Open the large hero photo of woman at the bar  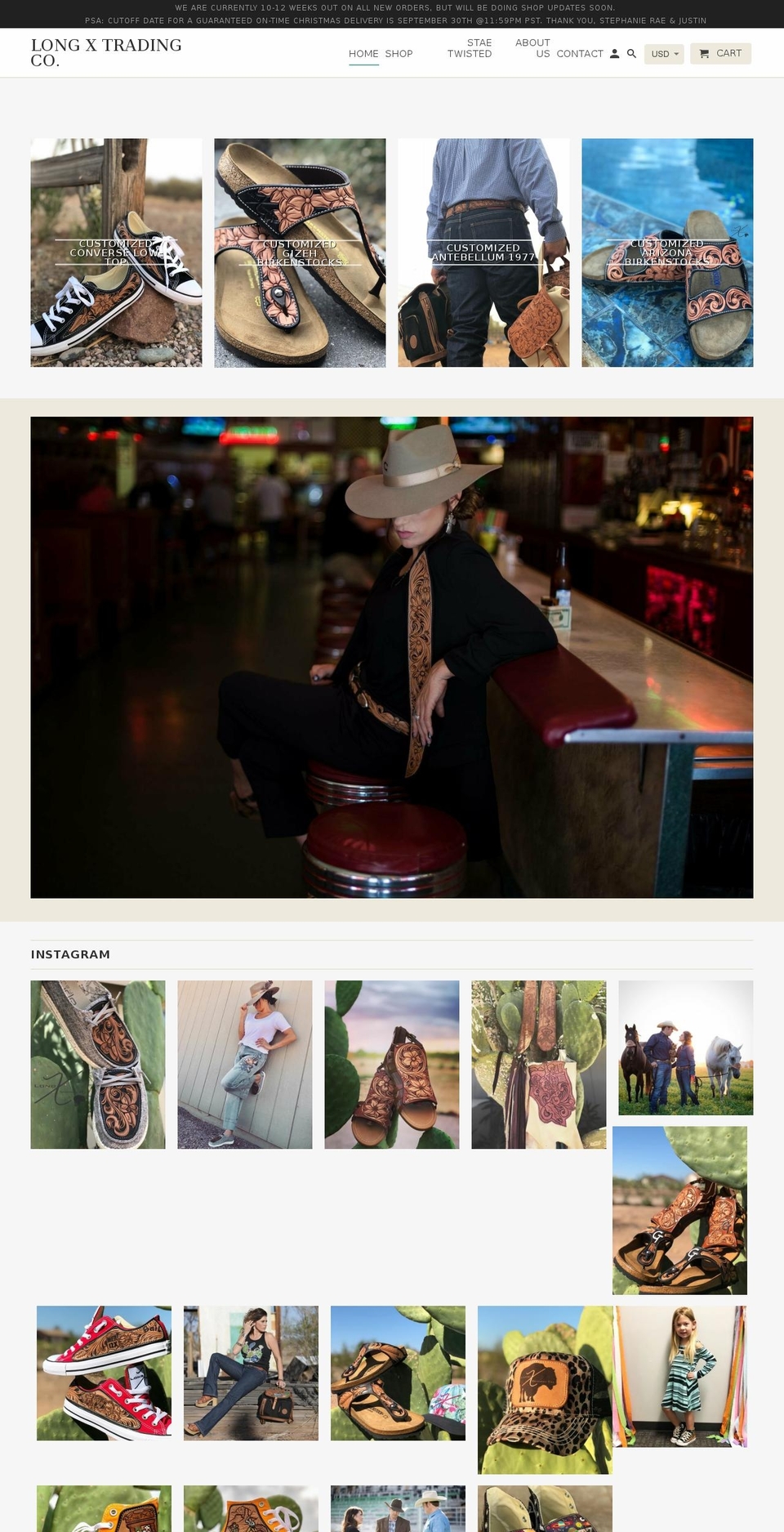tap(392, 657)
